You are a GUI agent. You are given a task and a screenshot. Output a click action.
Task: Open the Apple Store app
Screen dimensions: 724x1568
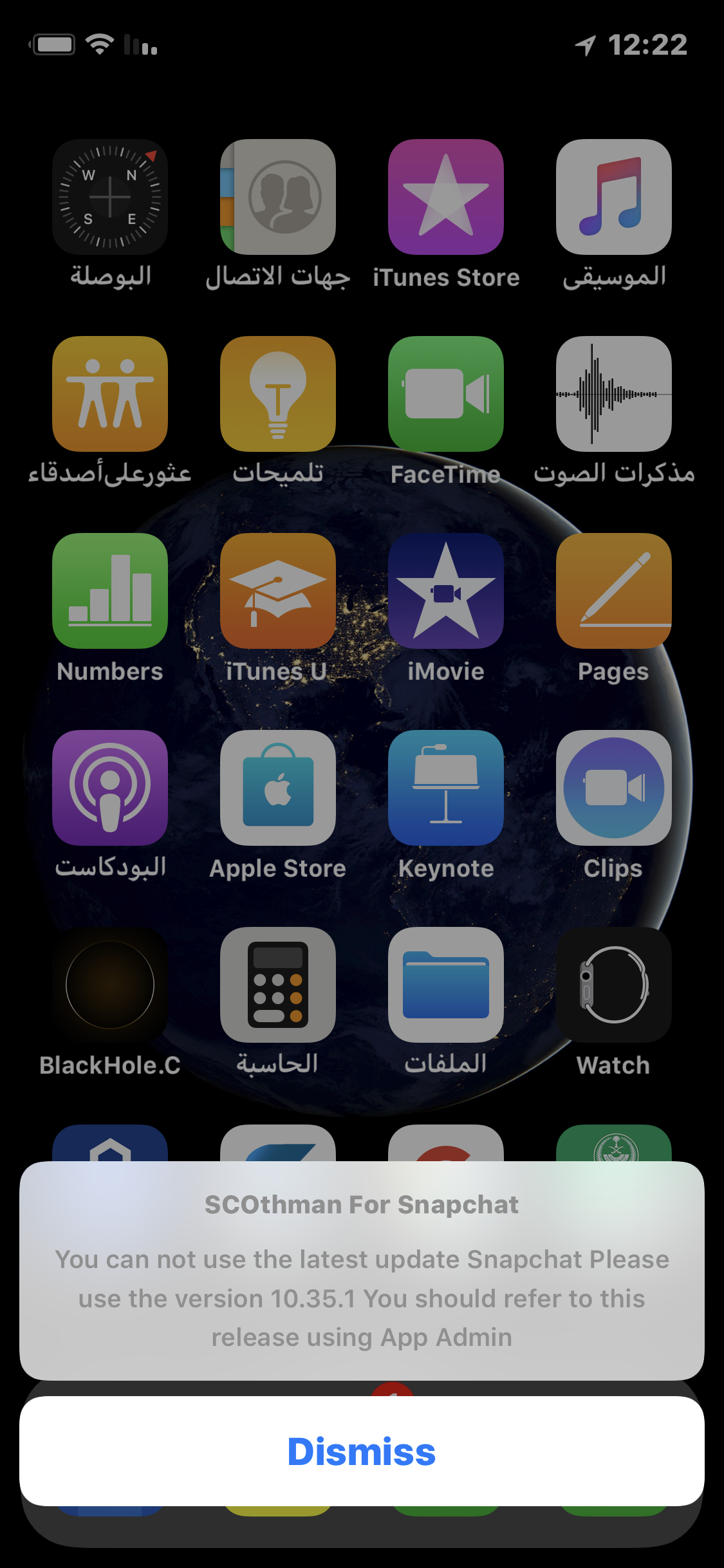[x=277, y=788]
